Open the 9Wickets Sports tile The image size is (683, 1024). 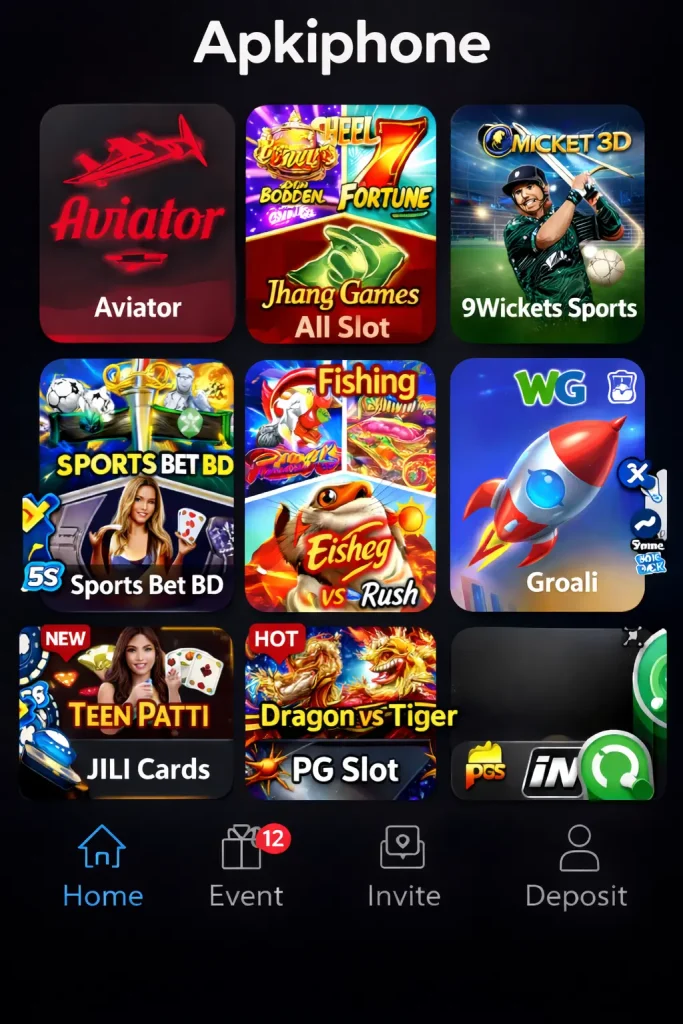(547, 224)
